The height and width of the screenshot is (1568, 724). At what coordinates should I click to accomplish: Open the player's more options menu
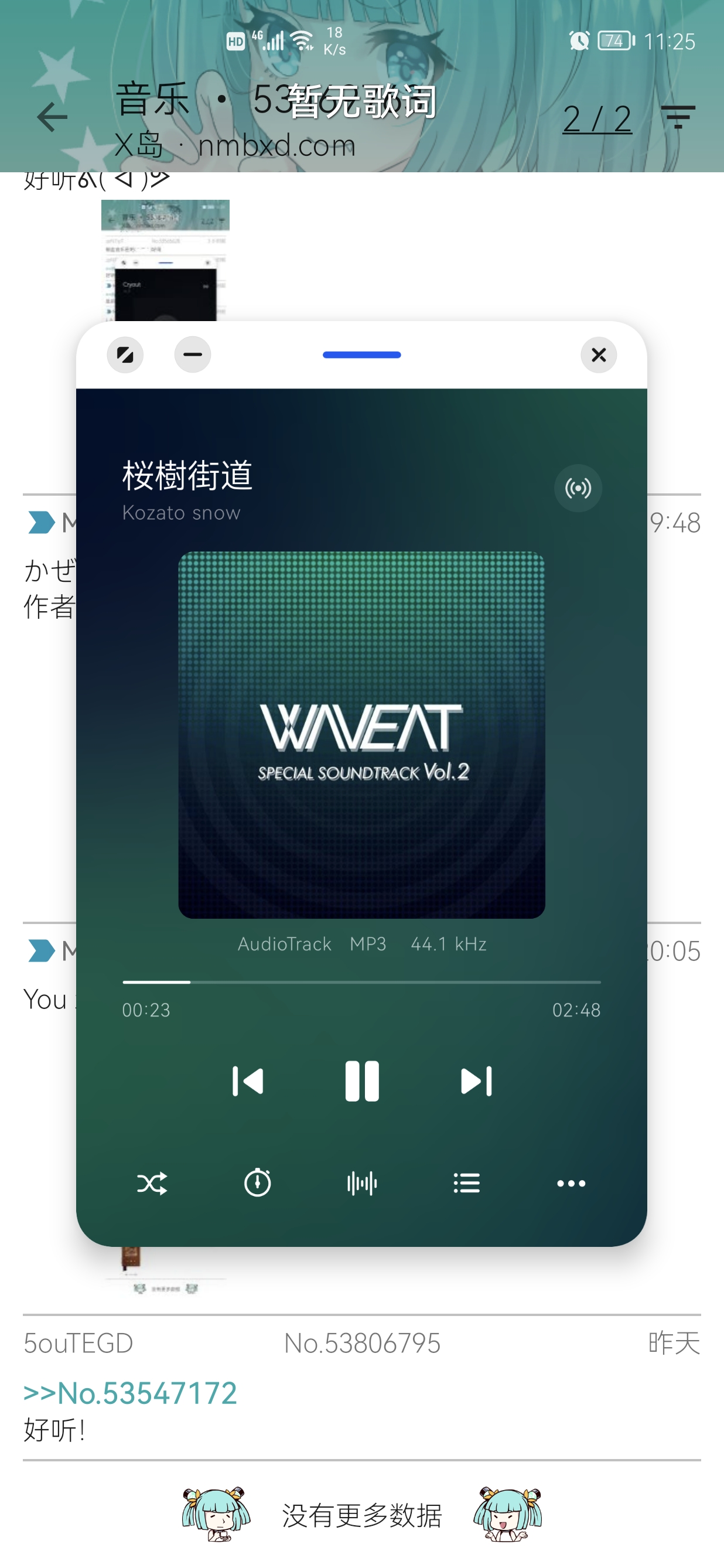click(x=571, y=1183)
